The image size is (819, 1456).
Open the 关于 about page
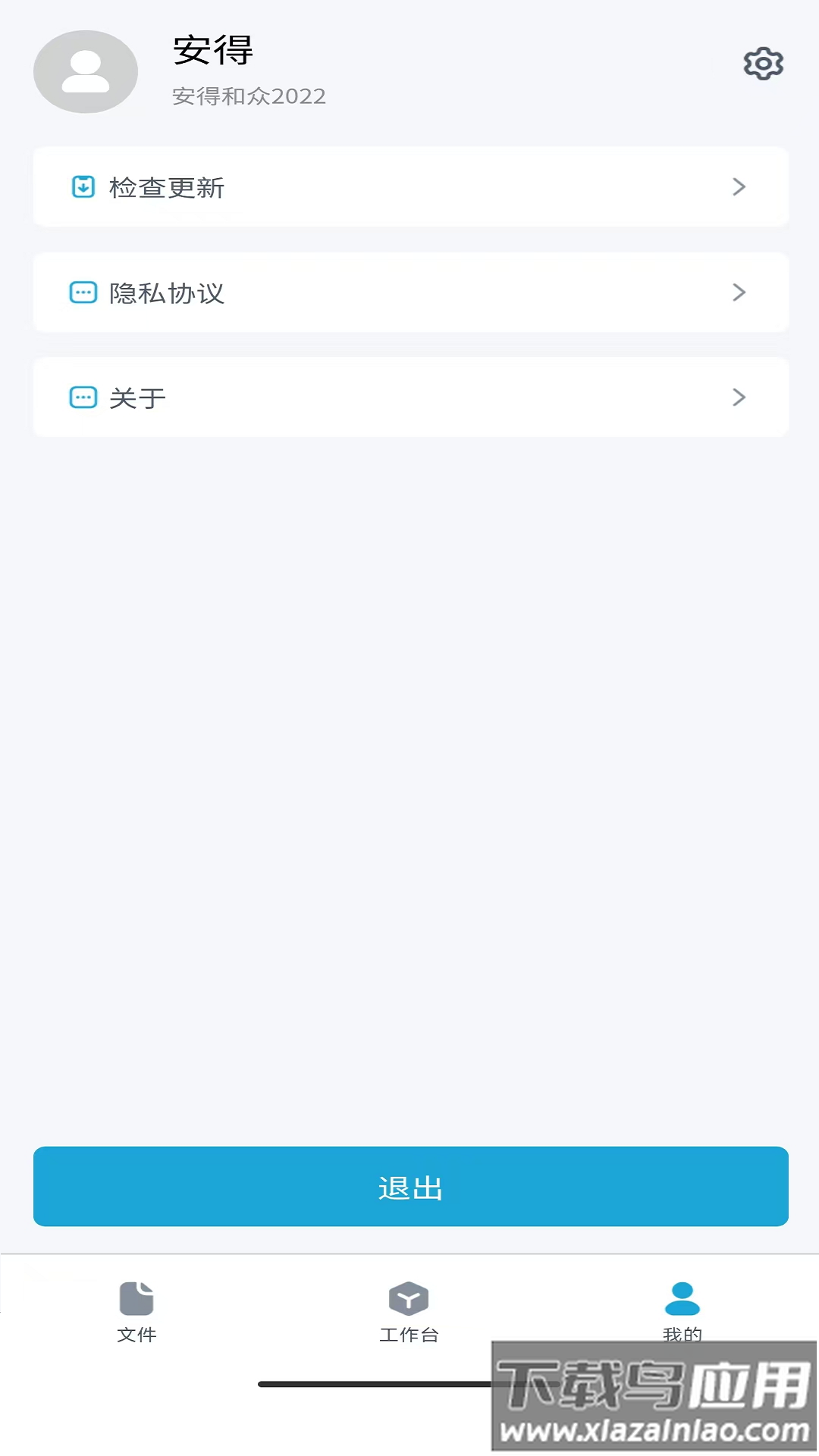(409, 397)
